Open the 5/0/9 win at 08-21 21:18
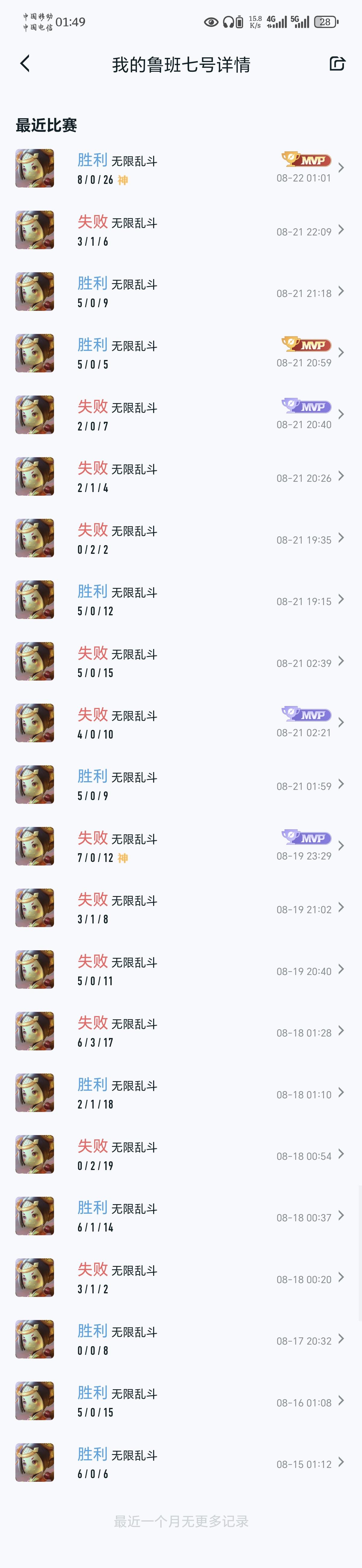The height and width of the screenshot is (1568, 362). (181, 292)
